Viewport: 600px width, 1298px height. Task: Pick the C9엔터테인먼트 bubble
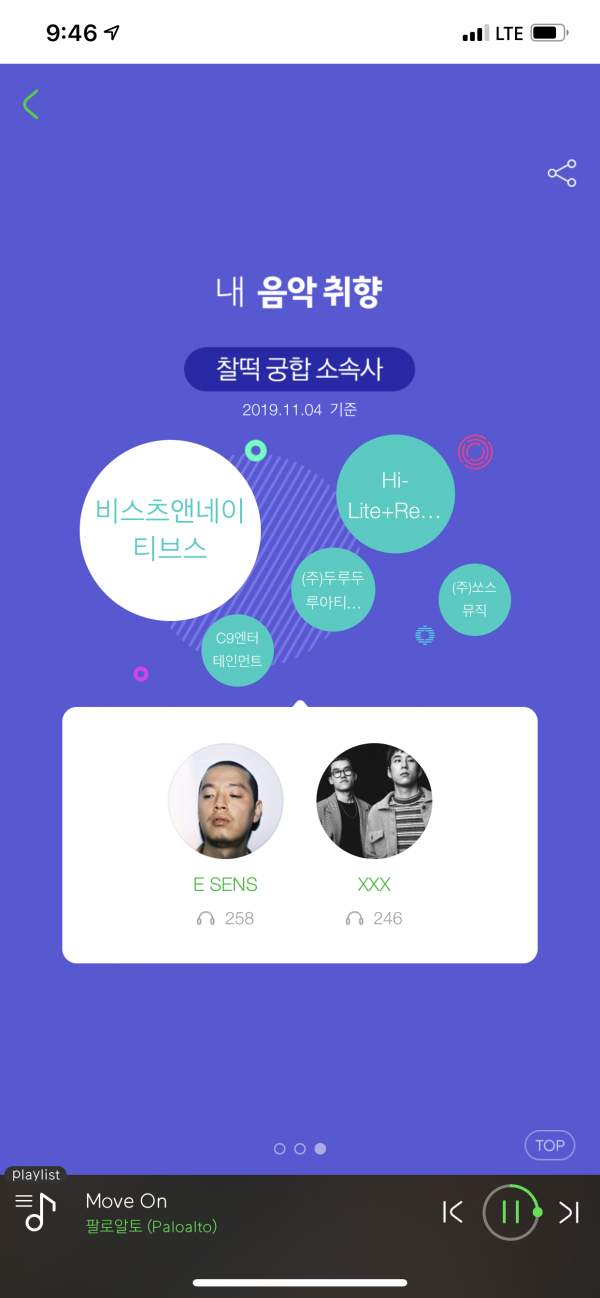point(237,650)
